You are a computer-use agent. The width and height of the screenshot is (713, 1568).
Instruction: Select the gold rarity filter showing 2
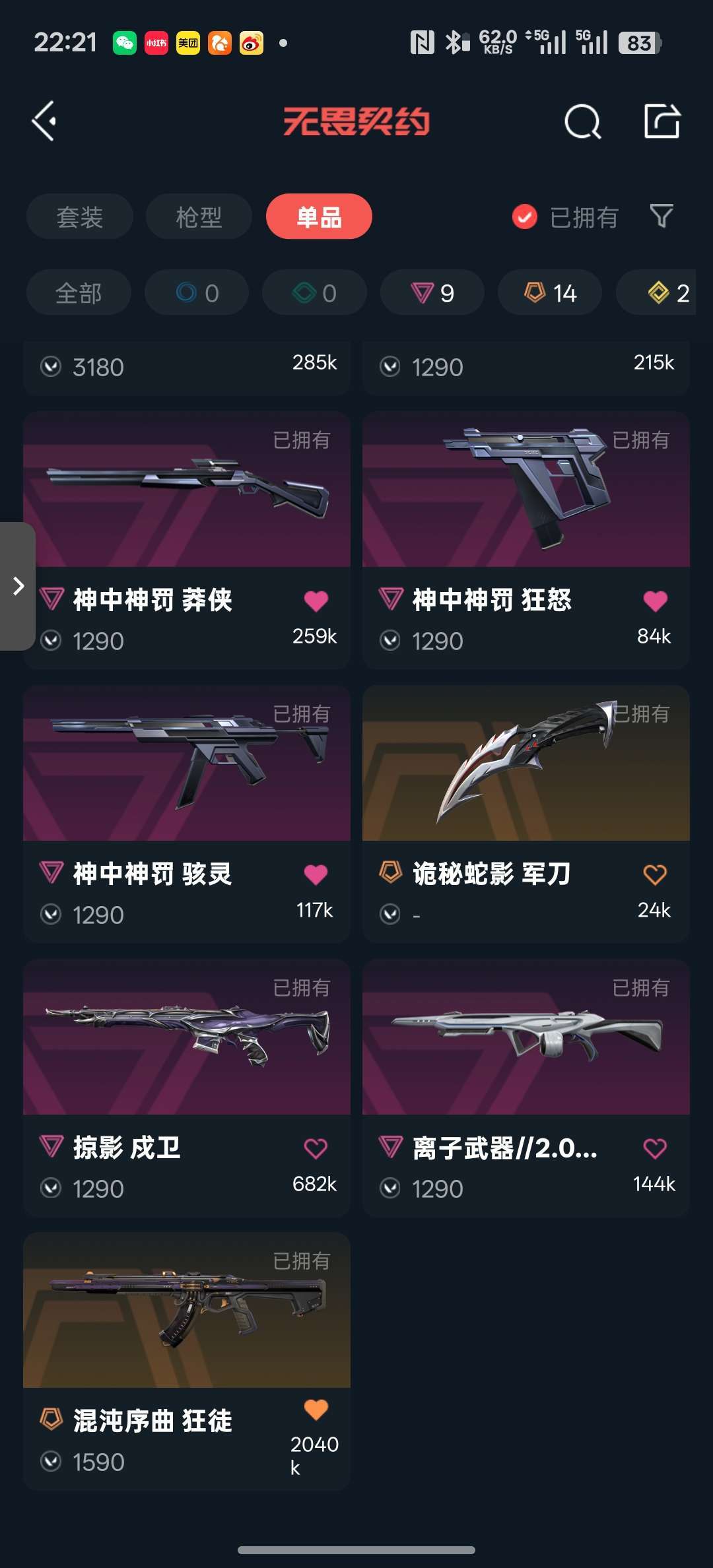[x=660, y=292]
